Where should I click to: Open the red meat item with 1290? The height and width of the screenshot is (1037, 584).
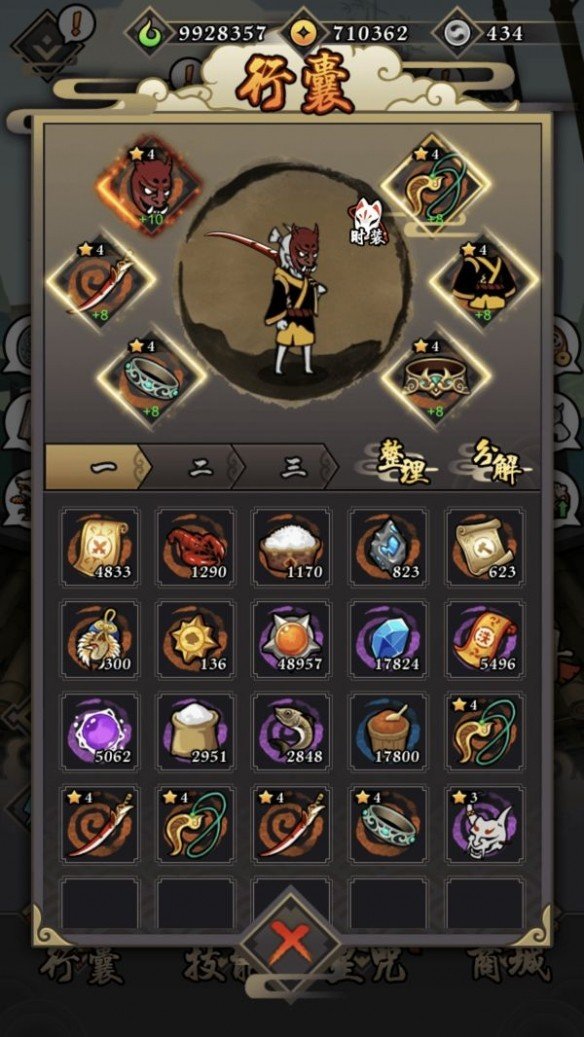click(196, 546)
